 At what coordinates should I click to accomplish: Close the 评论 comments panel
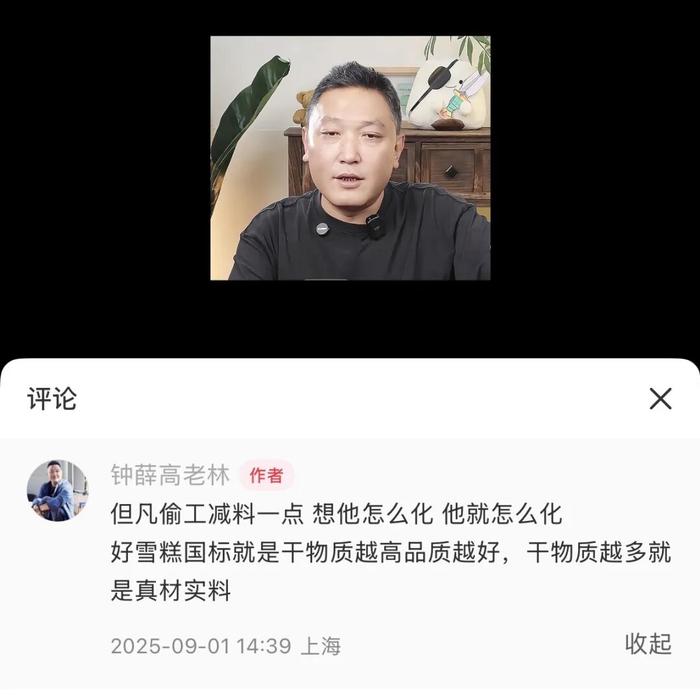[660, 399]
